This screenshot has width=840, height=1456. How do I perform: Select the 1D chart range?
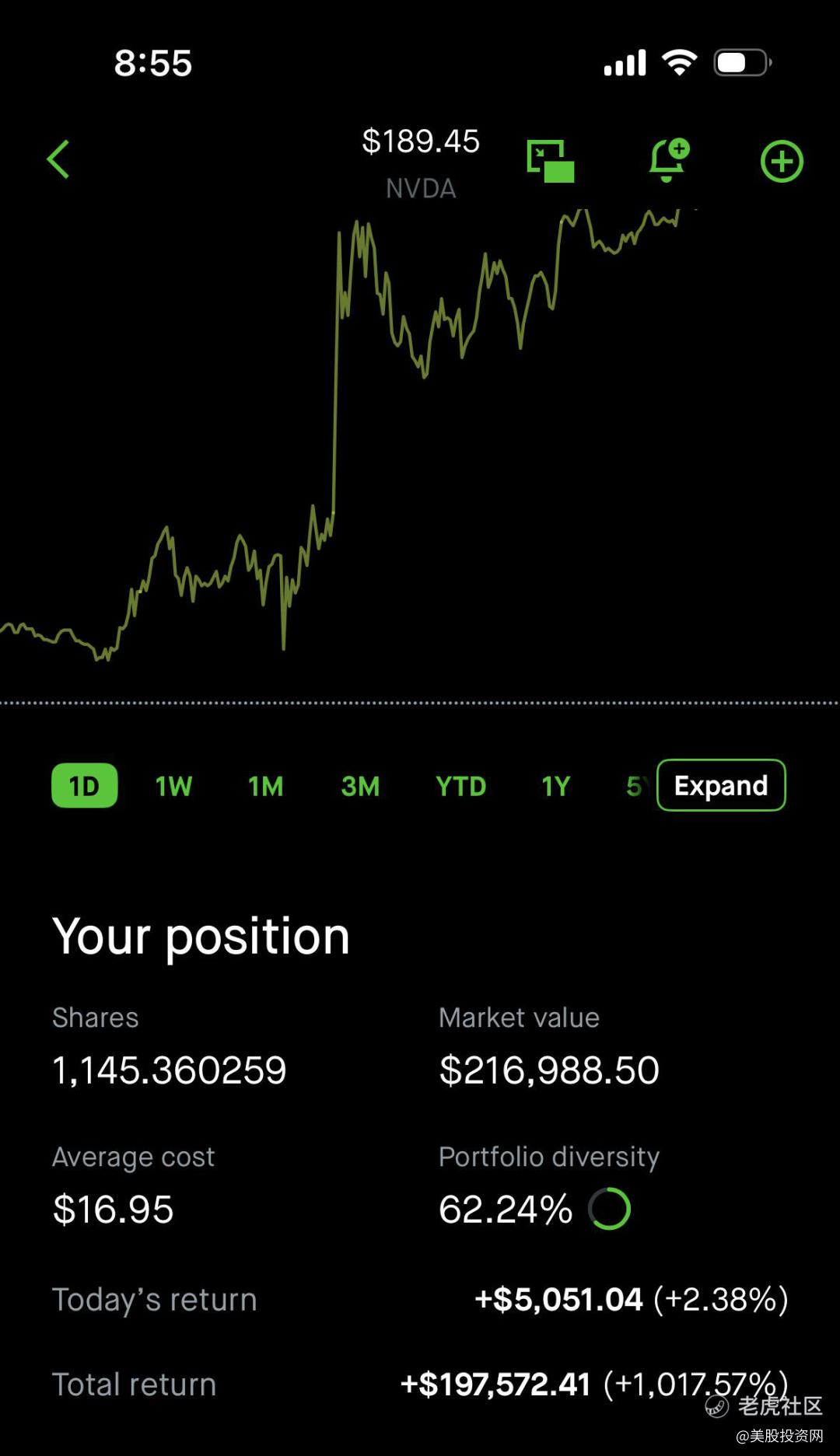(x=84, y=786)
